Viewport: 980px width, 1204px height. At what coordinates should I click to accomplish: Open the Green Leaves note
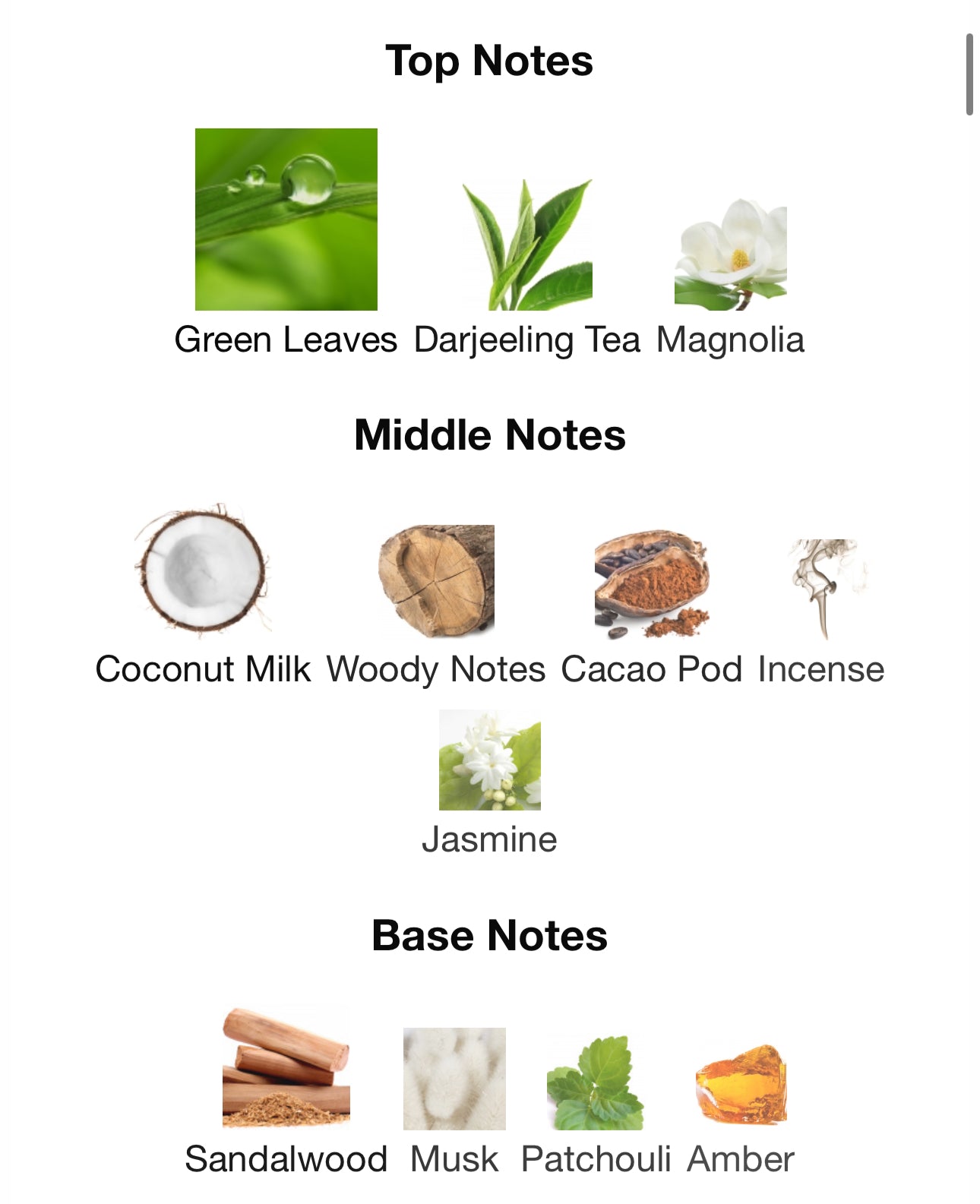[286, 220]
